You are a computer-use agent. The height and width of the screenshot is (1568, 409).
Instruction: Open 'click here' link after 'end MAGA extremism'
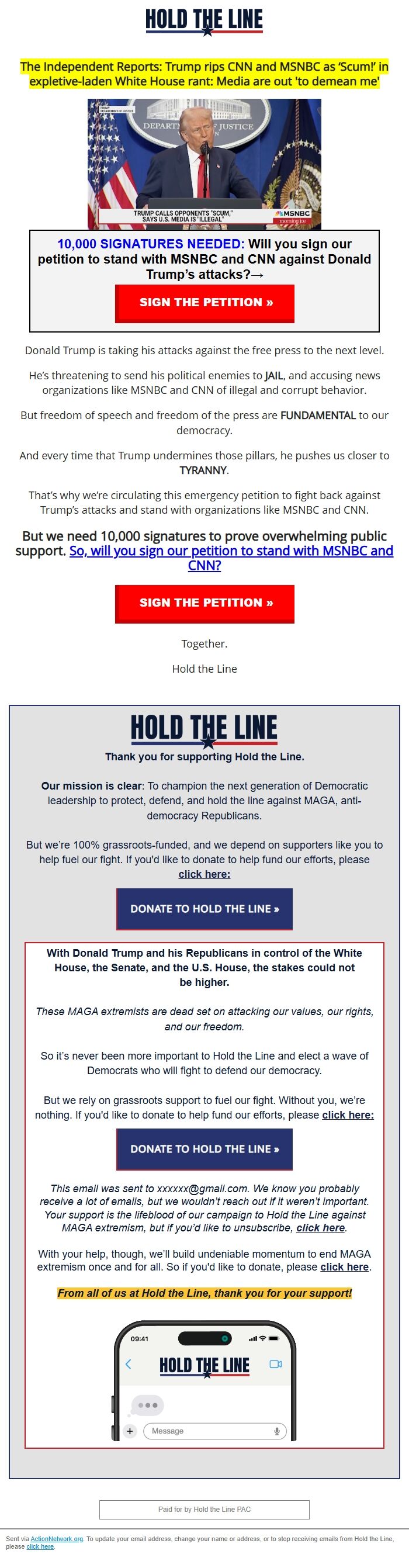coord(345,1266)
